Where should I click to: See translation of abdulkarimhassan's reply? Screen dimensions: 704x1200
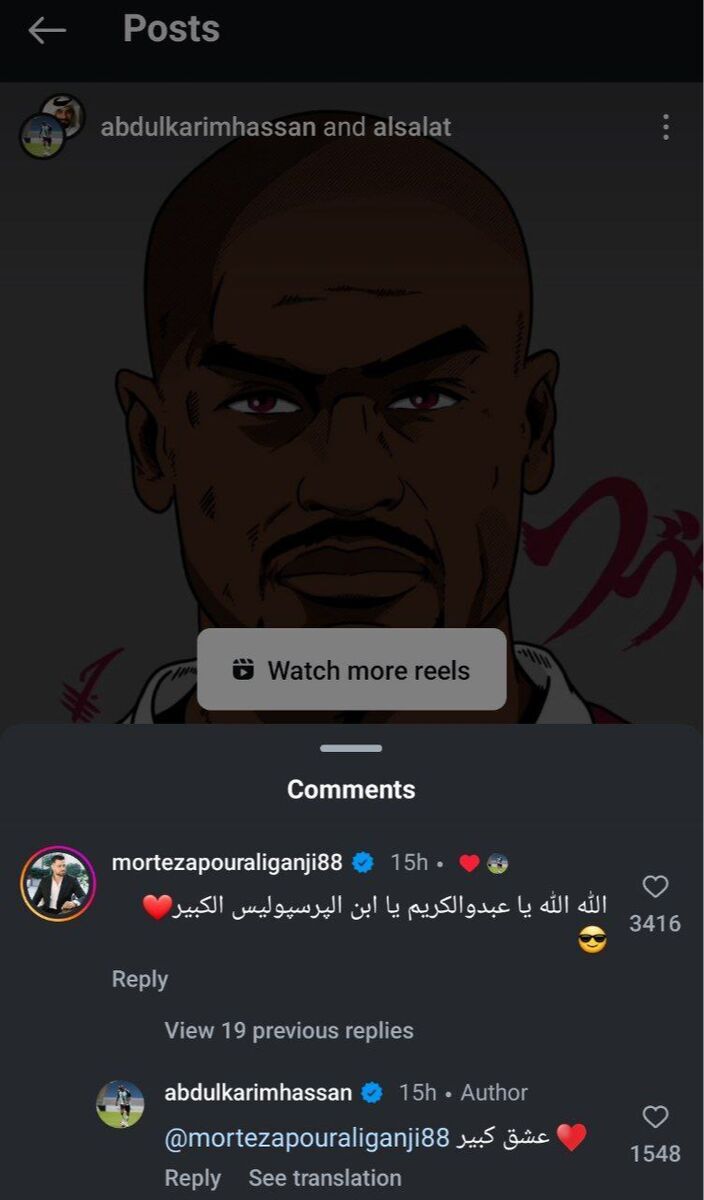coord(324,1177)
